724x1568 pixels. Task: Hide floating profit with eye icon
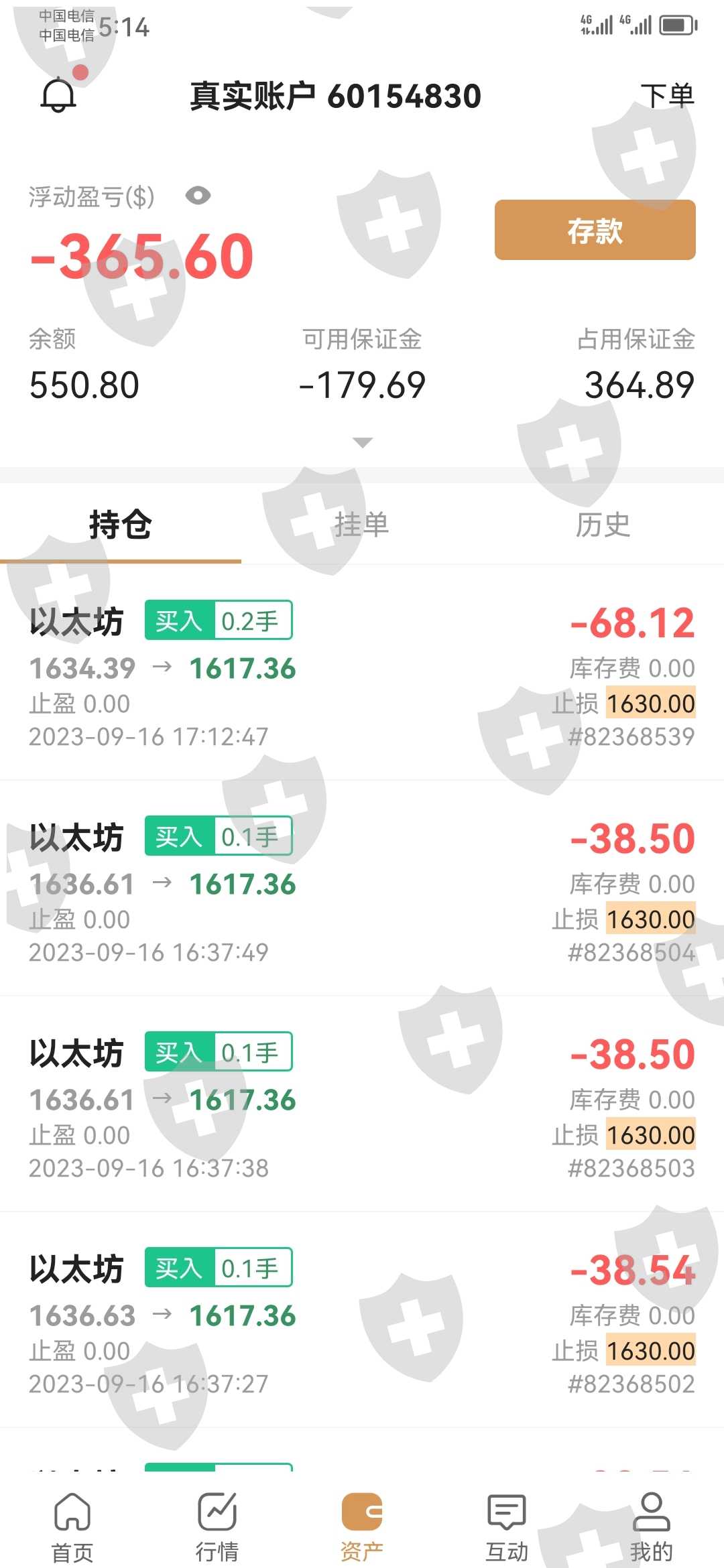(198, 196)
